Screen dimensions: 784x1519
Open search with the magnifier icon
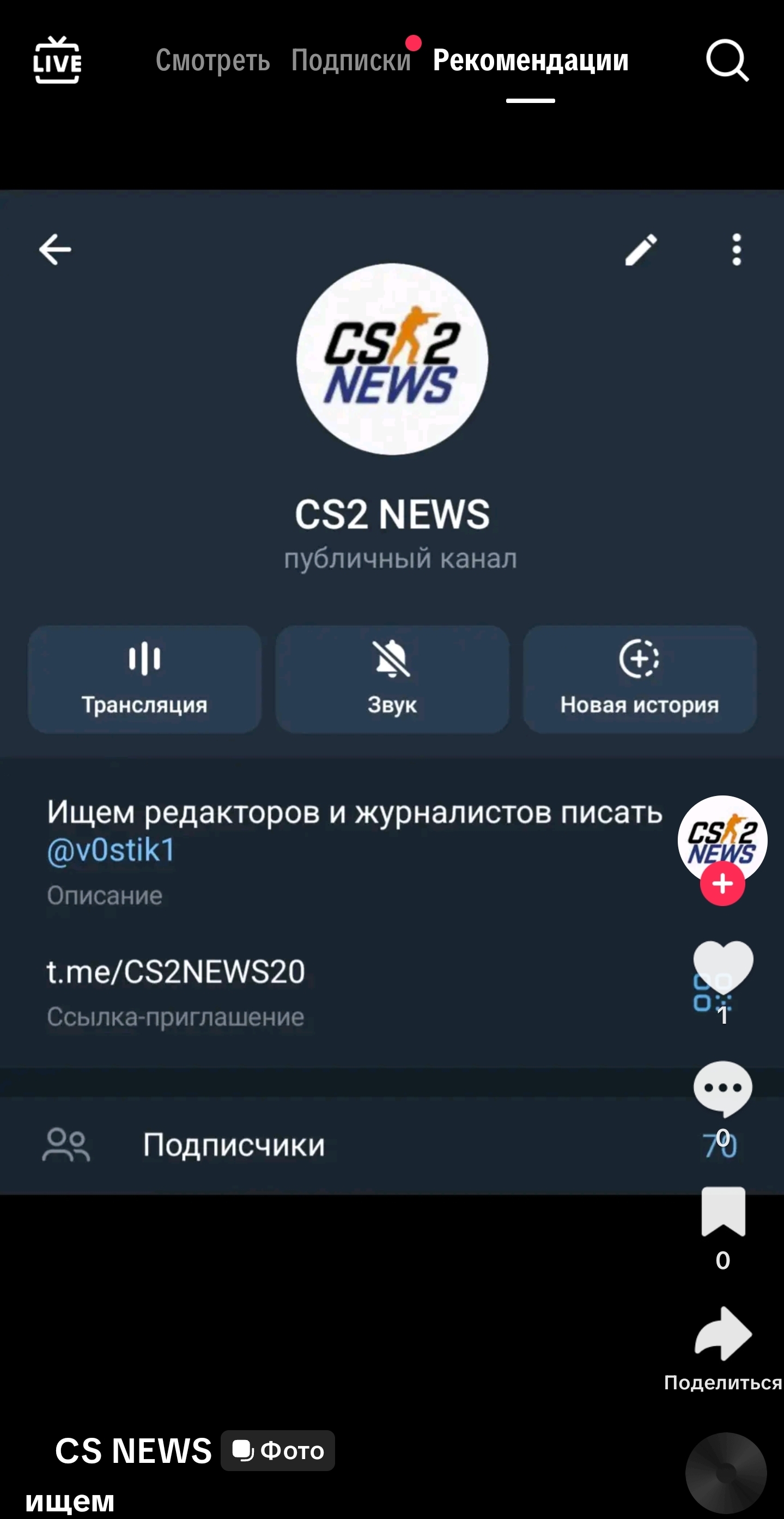coord(727,60)
